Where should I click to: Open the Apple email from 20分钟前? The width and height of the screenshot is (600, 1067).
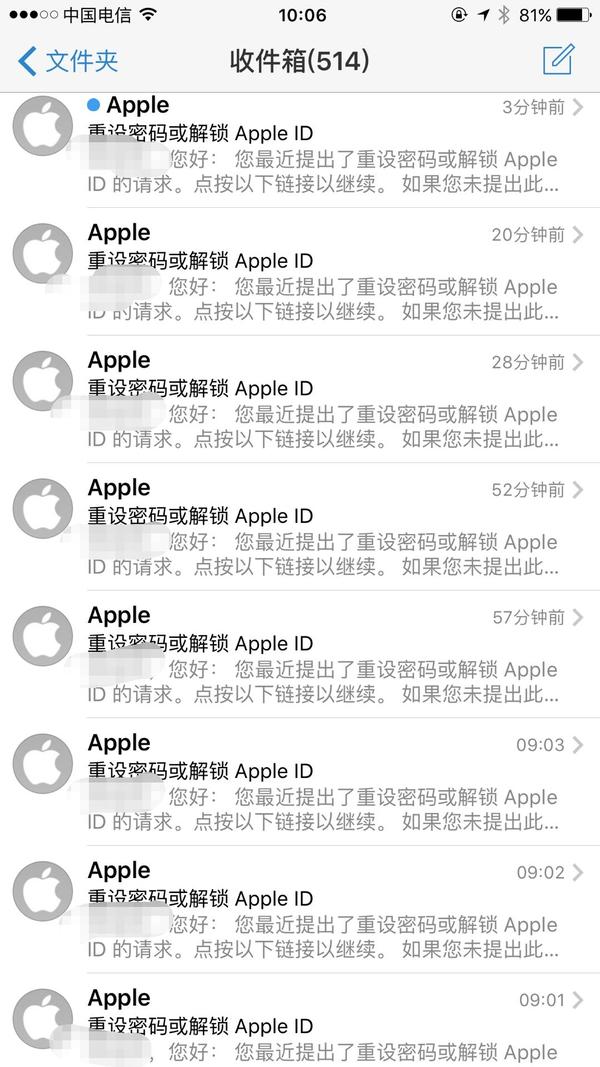320,272
